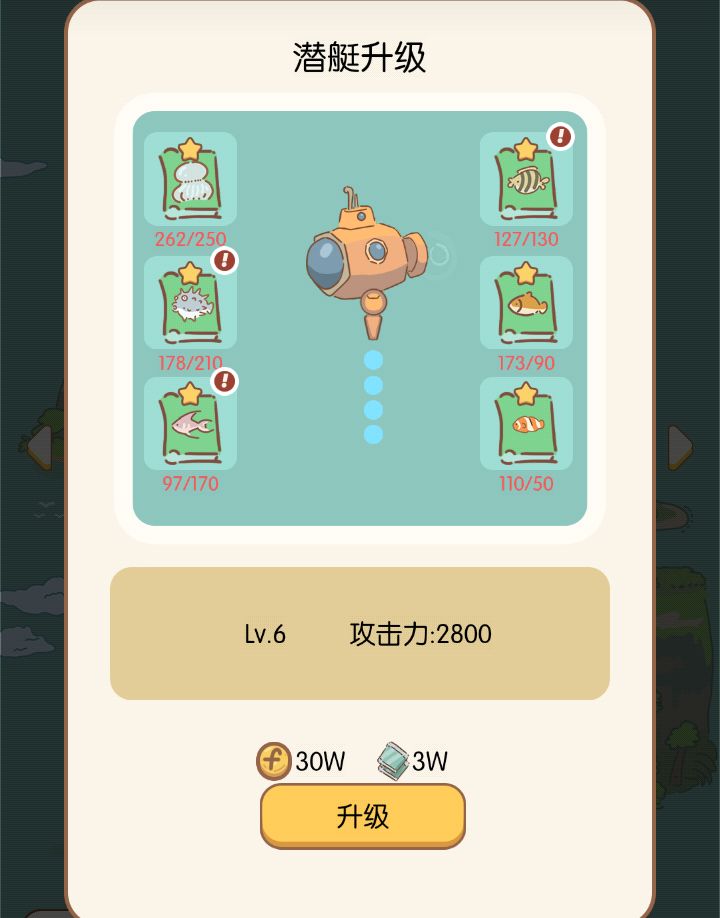Tap the red exclamation badge on the striped fish card
Screen dimensions: 720x918
[559, 138]
